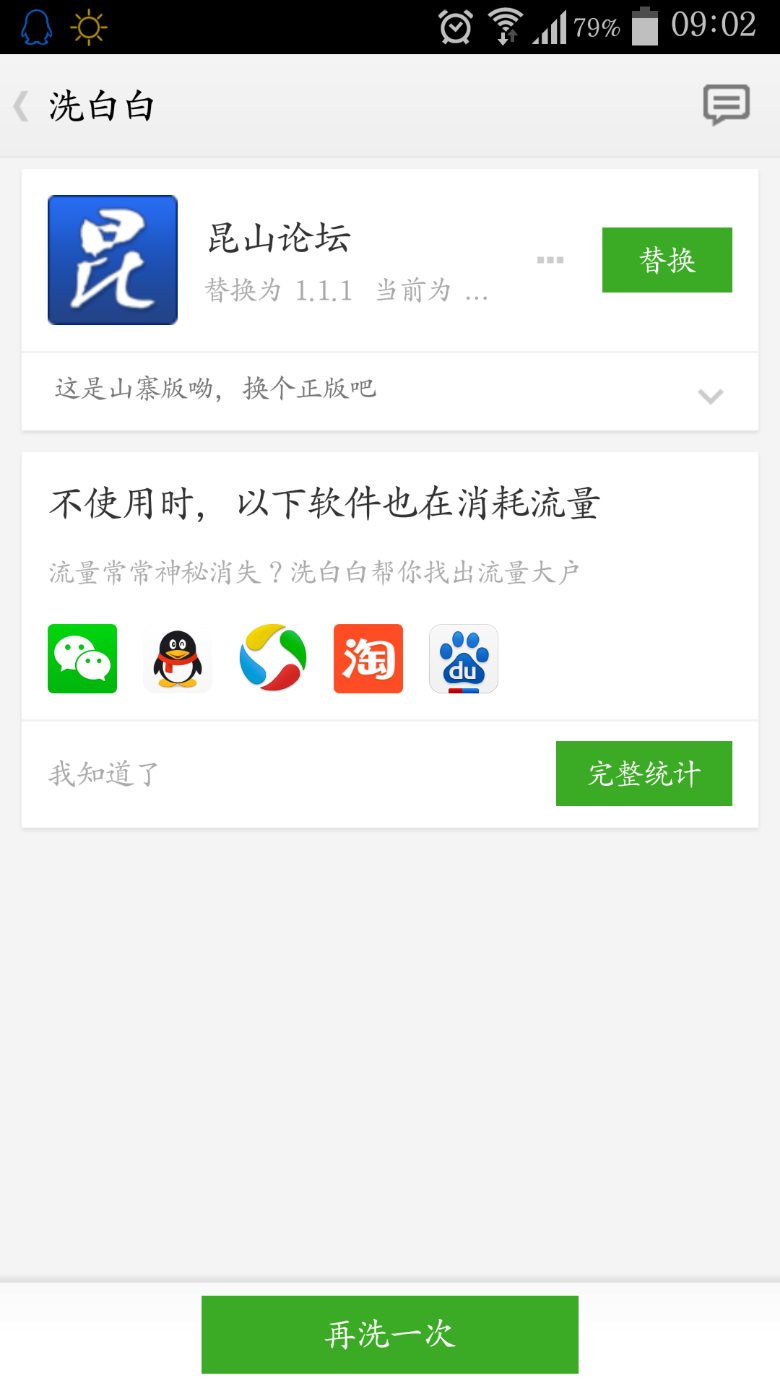This screenshot has height=1386, width=780.
Task: Open the feedback message icon
Action: pyautogui.click(x=726, y=105)
